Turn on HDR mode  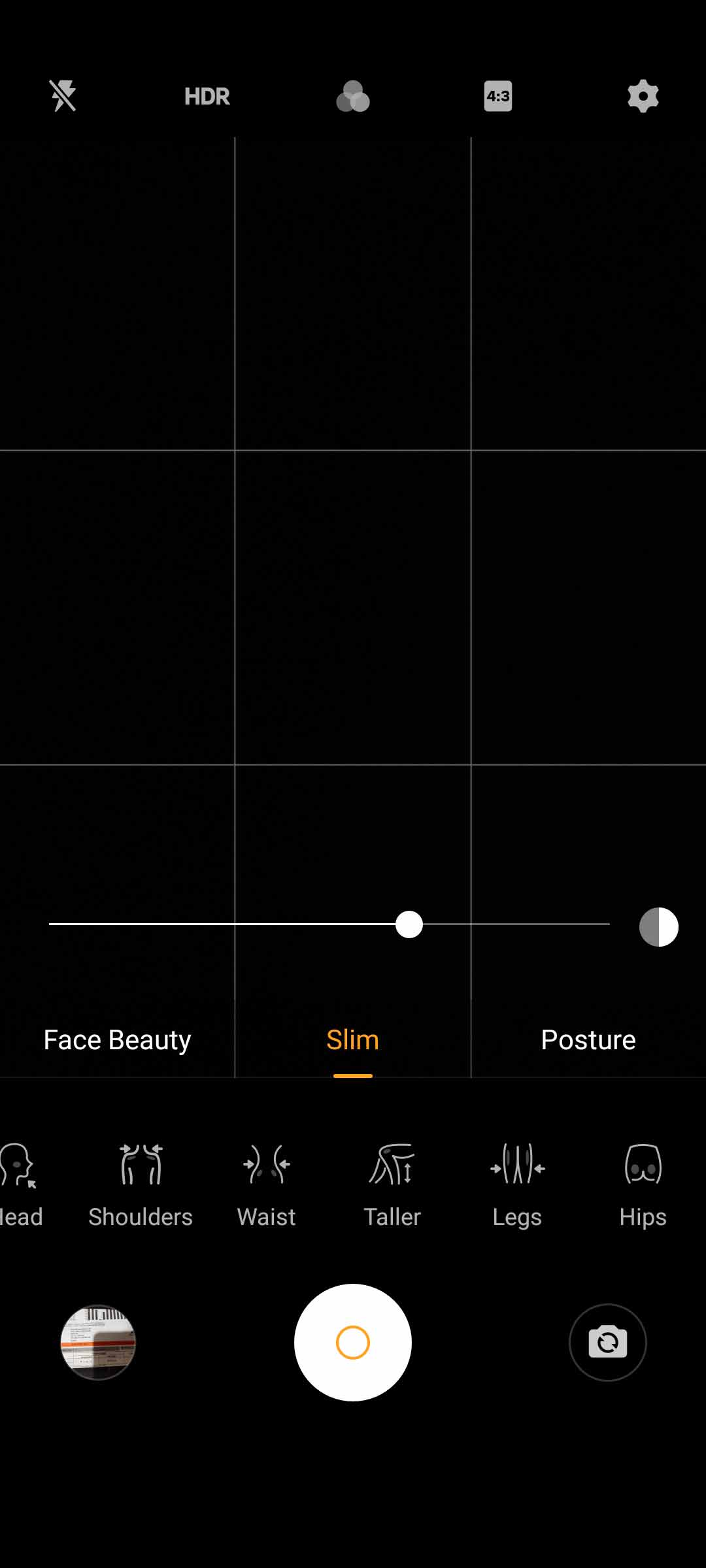tap(207, 97)
